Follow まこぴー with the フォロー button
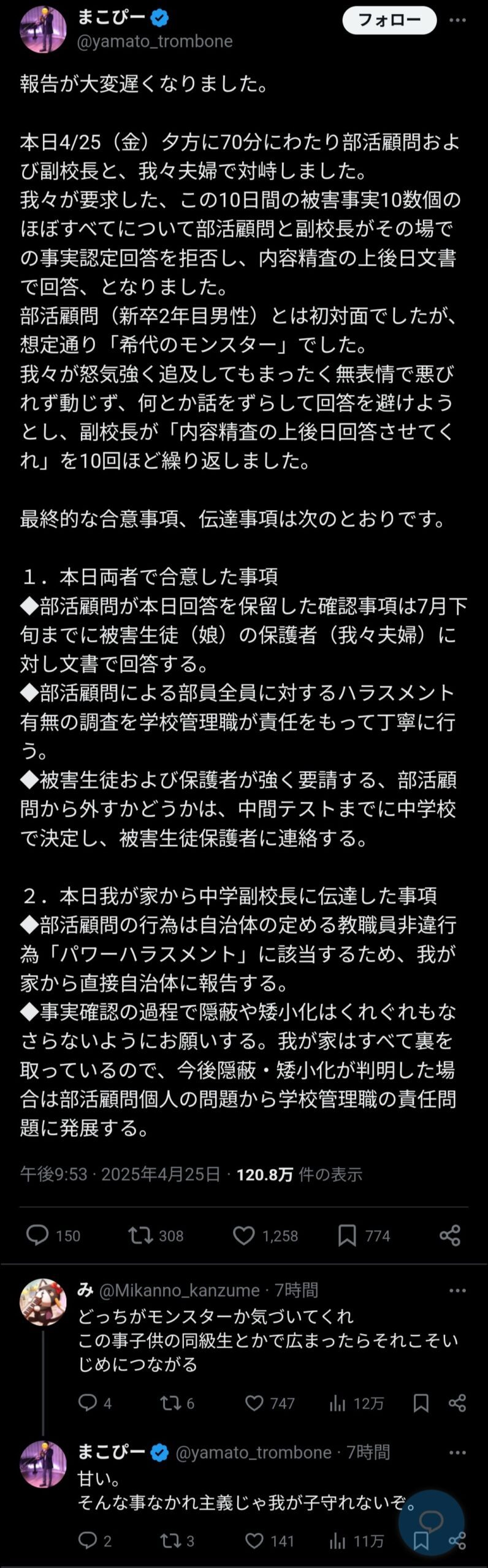This screenshot has width=488, height=1568. click(389, 20)
